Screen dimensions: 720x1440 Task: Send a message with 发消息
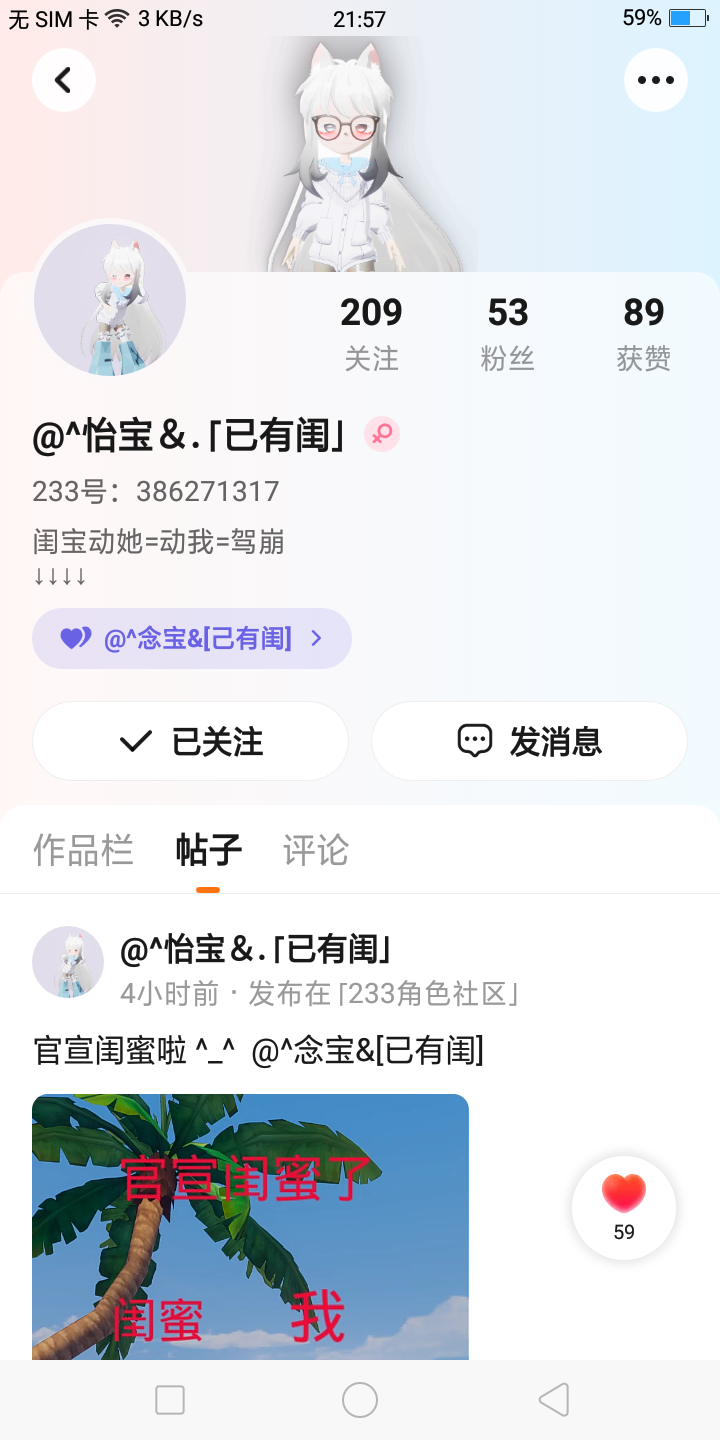(529, 741)
